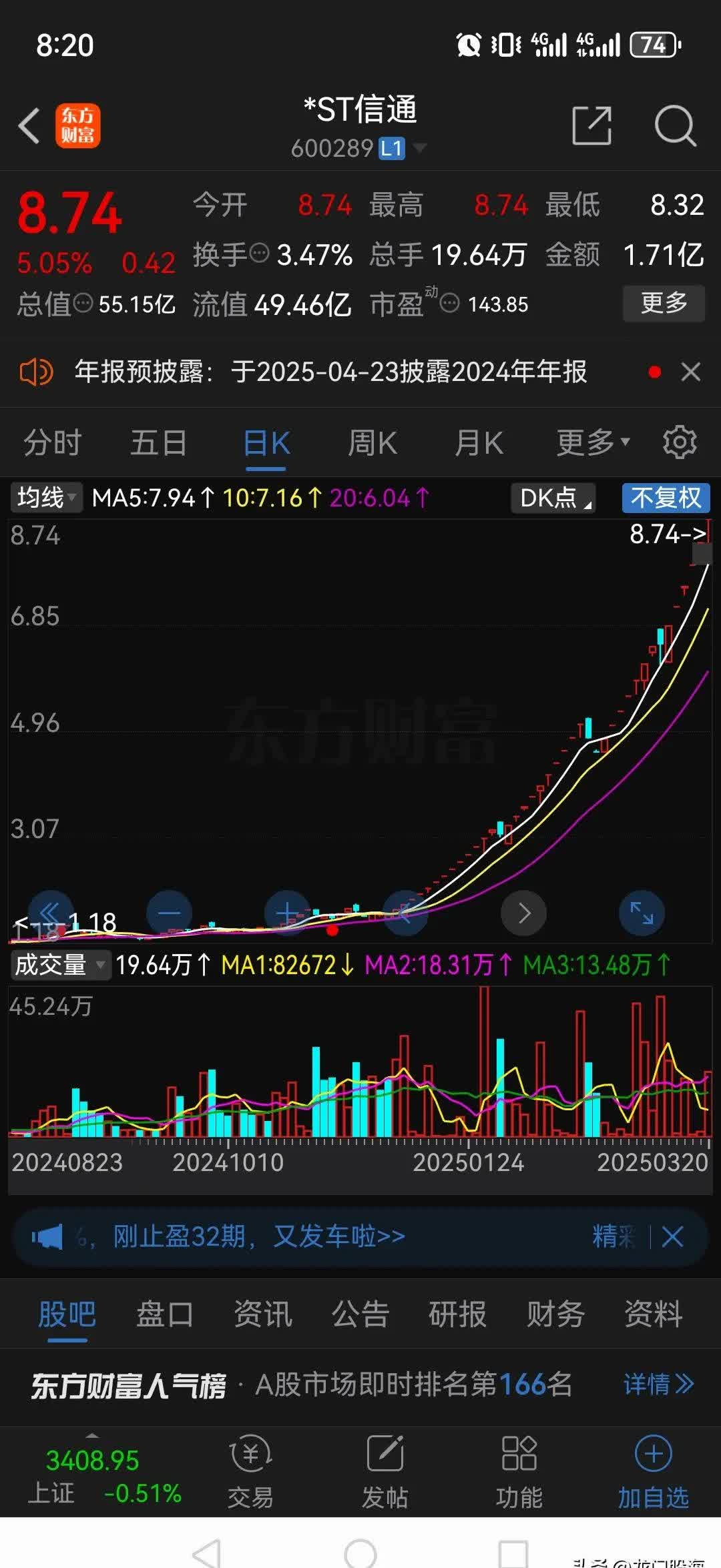Expand the 更多 chart period dropdown
Image resolution: width=721 pixels, height=1568 pixels.
(590, 442)
